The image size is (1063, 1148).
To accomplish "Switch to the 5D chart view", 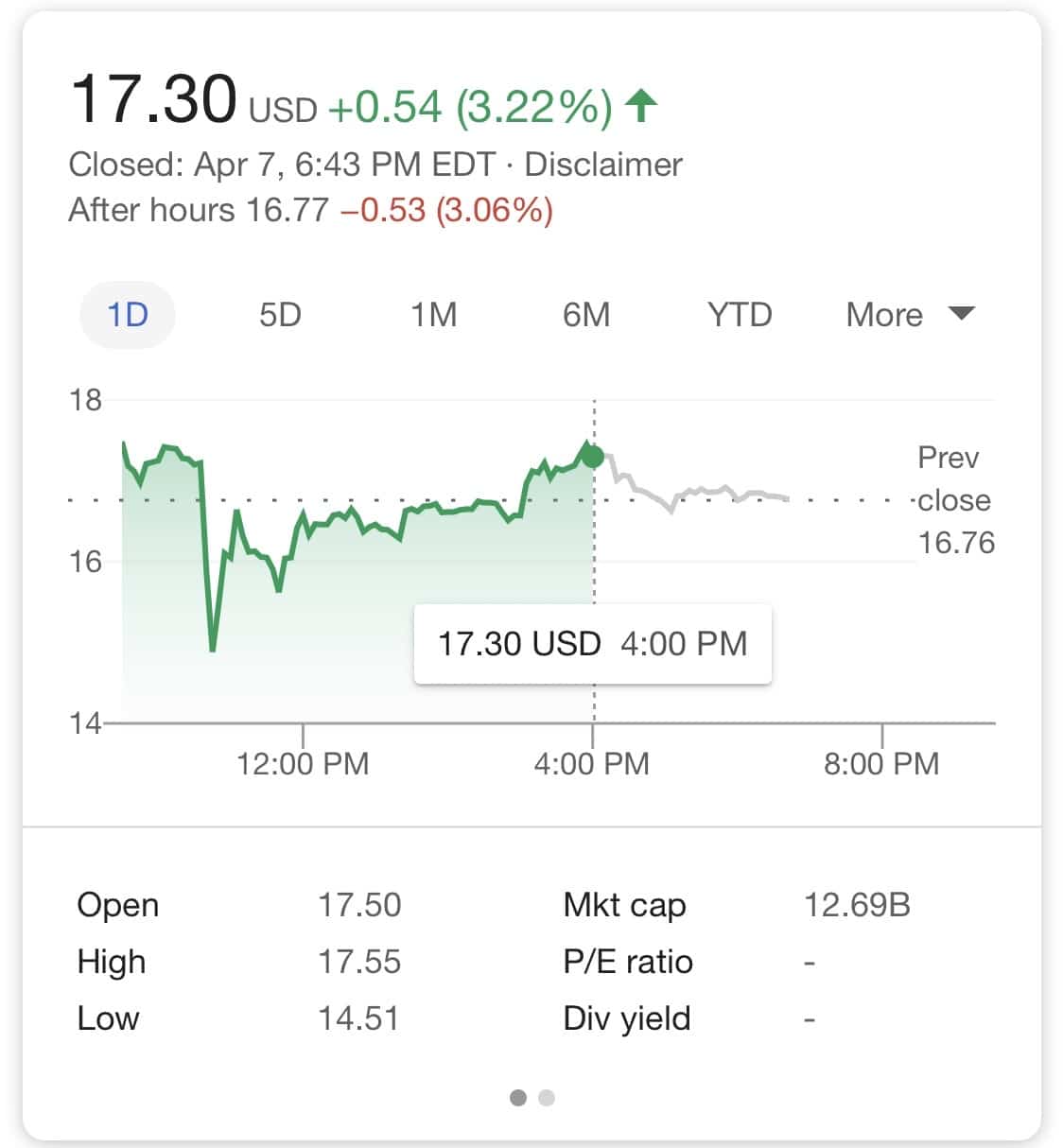I will tap(280, 315).
